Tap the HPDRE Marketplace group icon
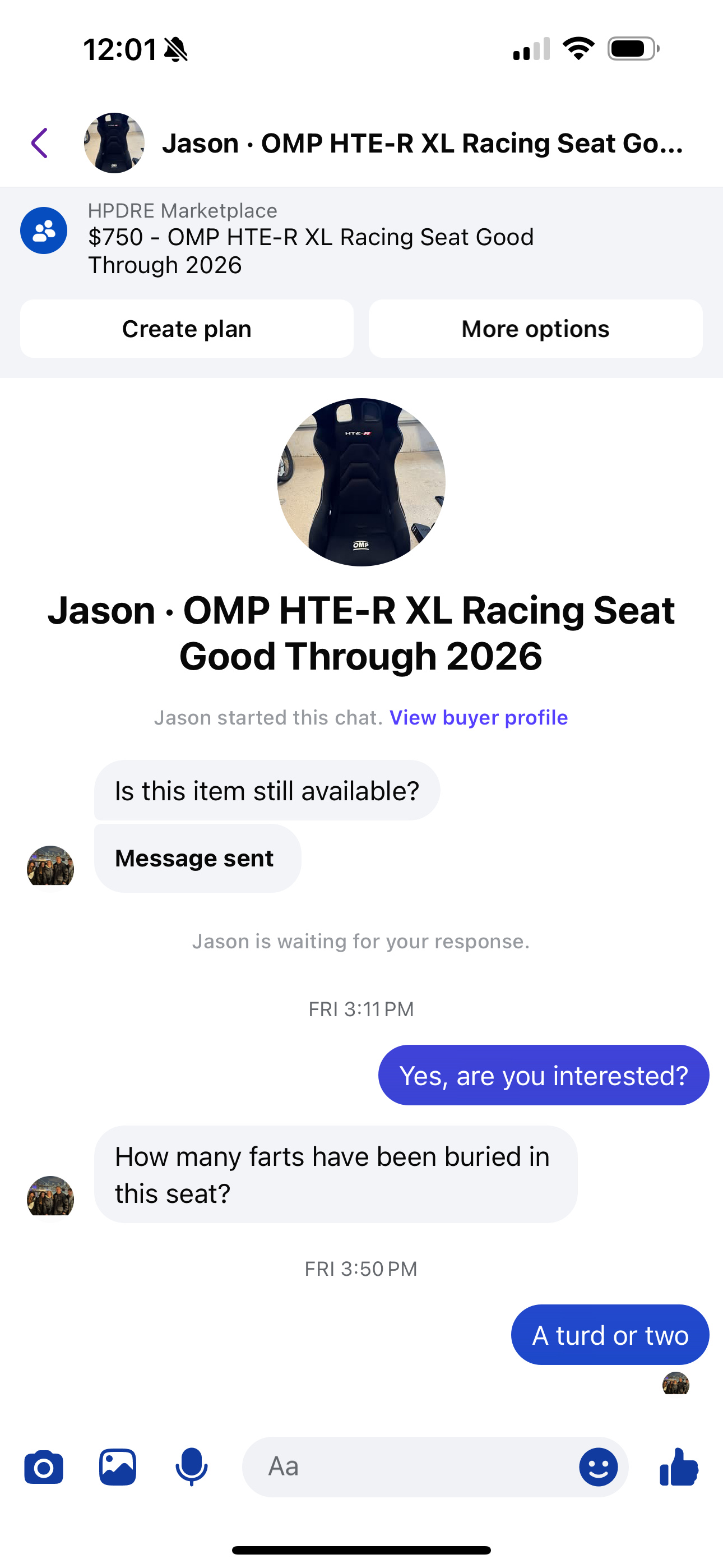The width and height of the screenshot is (723, 1568). (x=43, y=230)
